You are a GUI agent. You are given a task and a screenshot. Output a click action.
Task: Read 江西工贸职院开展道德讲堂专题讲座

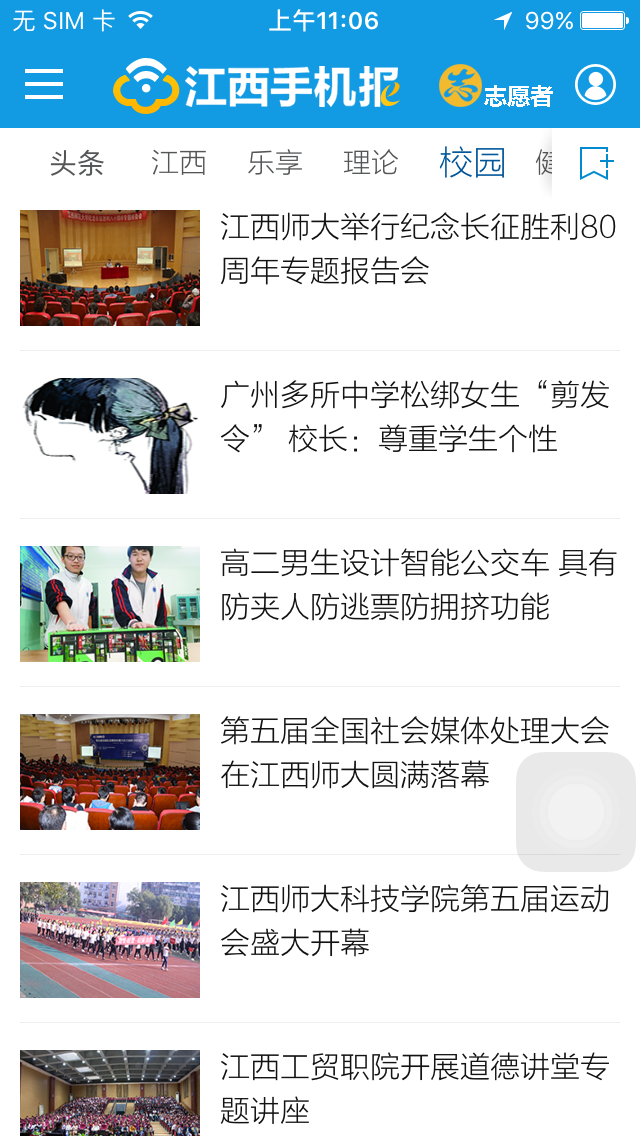click(414, 1088)
